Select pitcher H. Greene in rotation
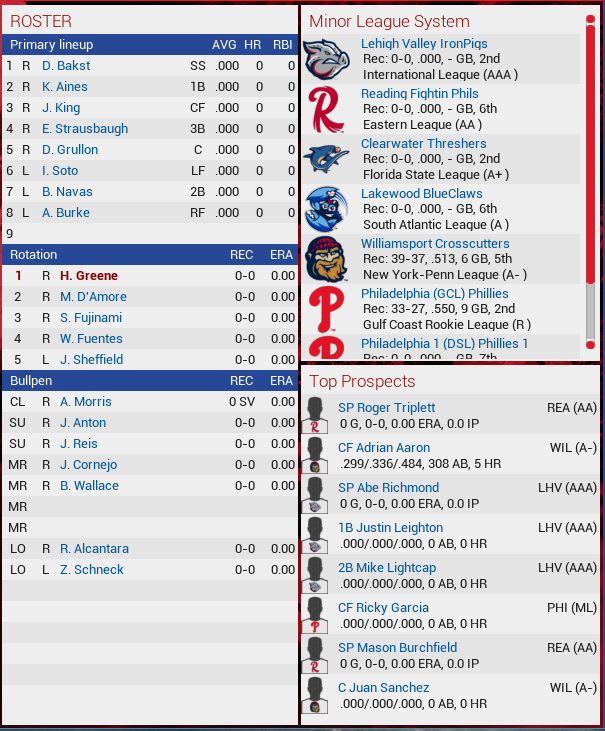605x731 pixels. pos(88,276)
